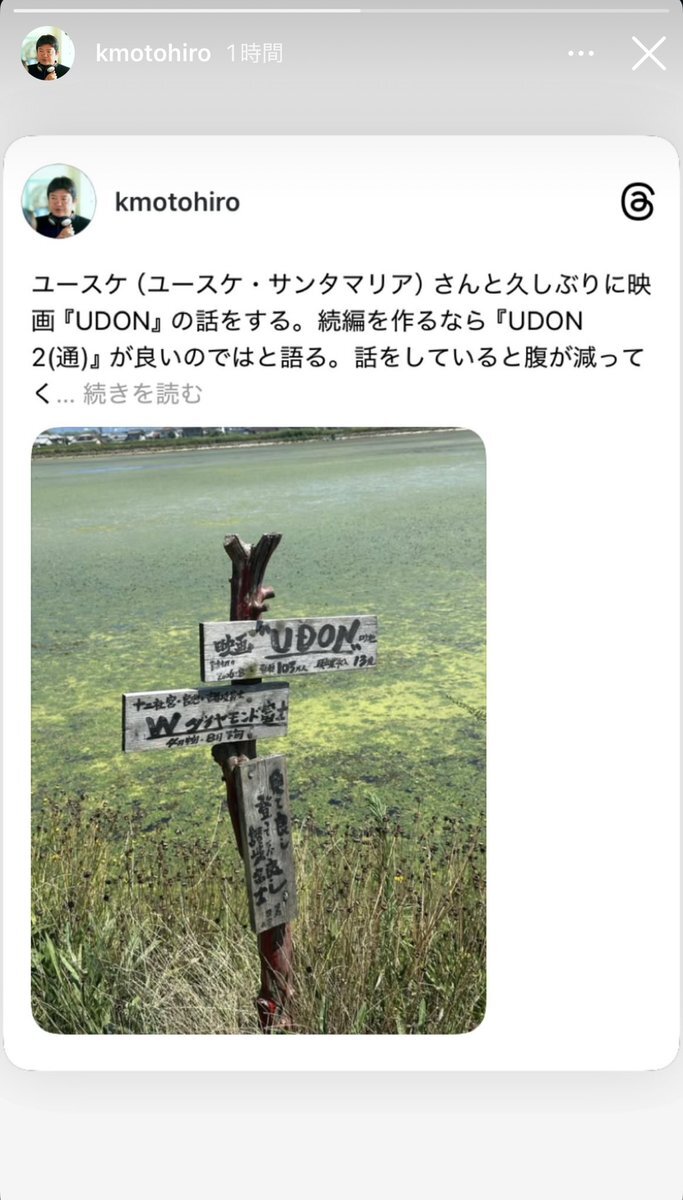Close the story viewer
The width and height of the screenshot is (683, 1200).
(x=649, y=54)
